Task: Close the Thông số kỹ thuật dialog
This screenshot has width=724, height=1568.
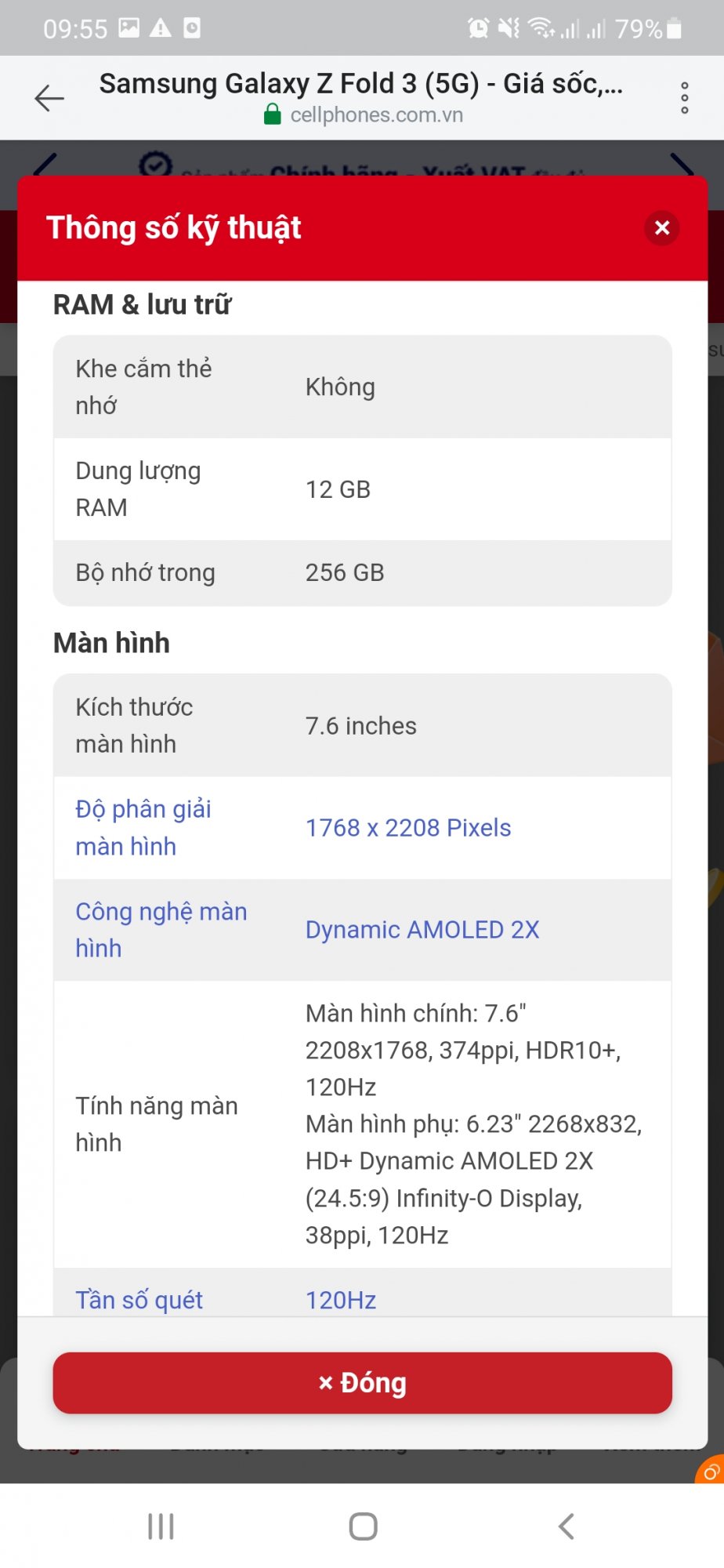Action: pos(661,228)
